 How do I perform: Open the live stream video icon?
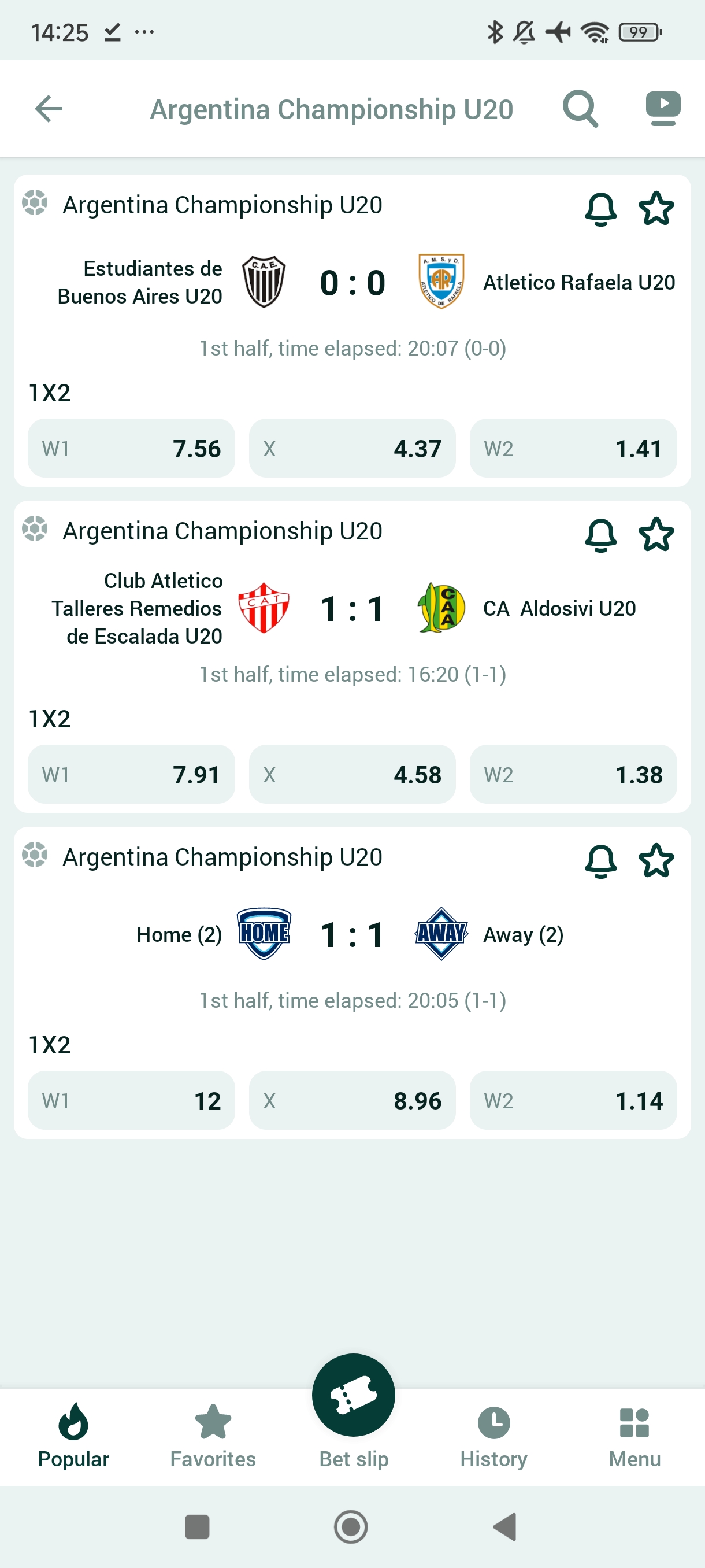(x=662, y=109)
